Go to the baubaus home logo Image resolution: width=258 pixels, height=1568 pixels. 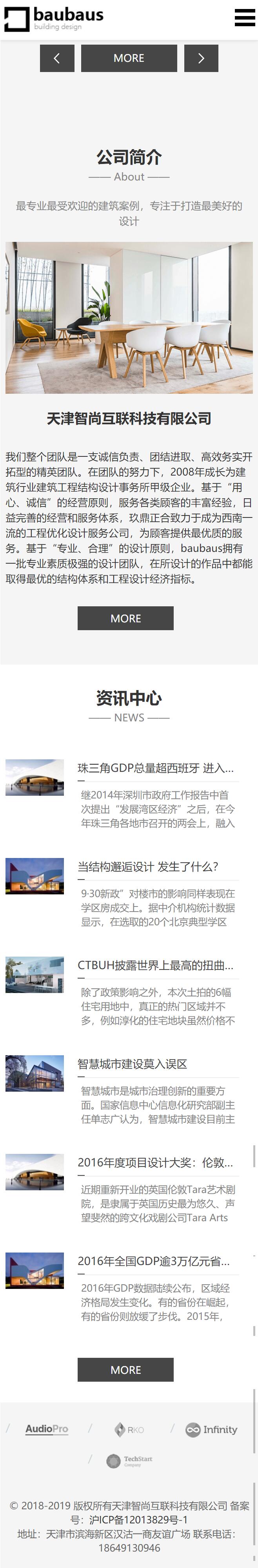pyautogui.click(x=54, y=18)
